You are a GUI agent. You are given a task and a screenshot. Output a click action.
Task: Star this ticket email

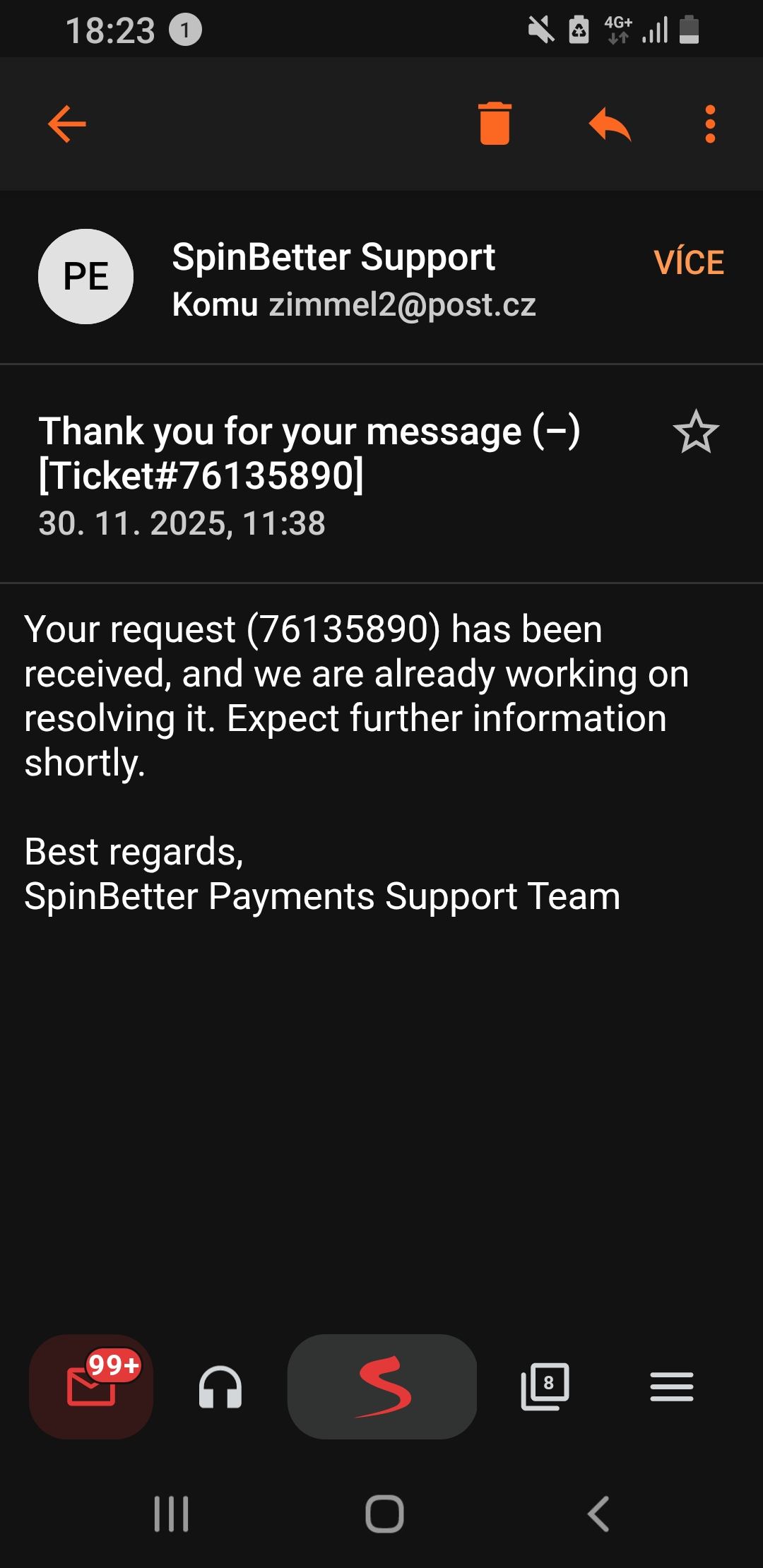pos(696,432)
